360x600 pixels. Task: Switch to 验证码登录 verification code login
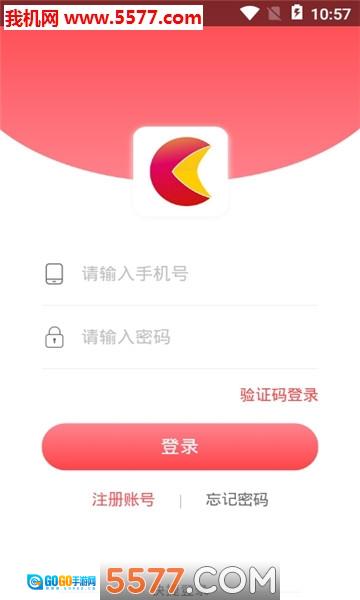tap(279, 395)
